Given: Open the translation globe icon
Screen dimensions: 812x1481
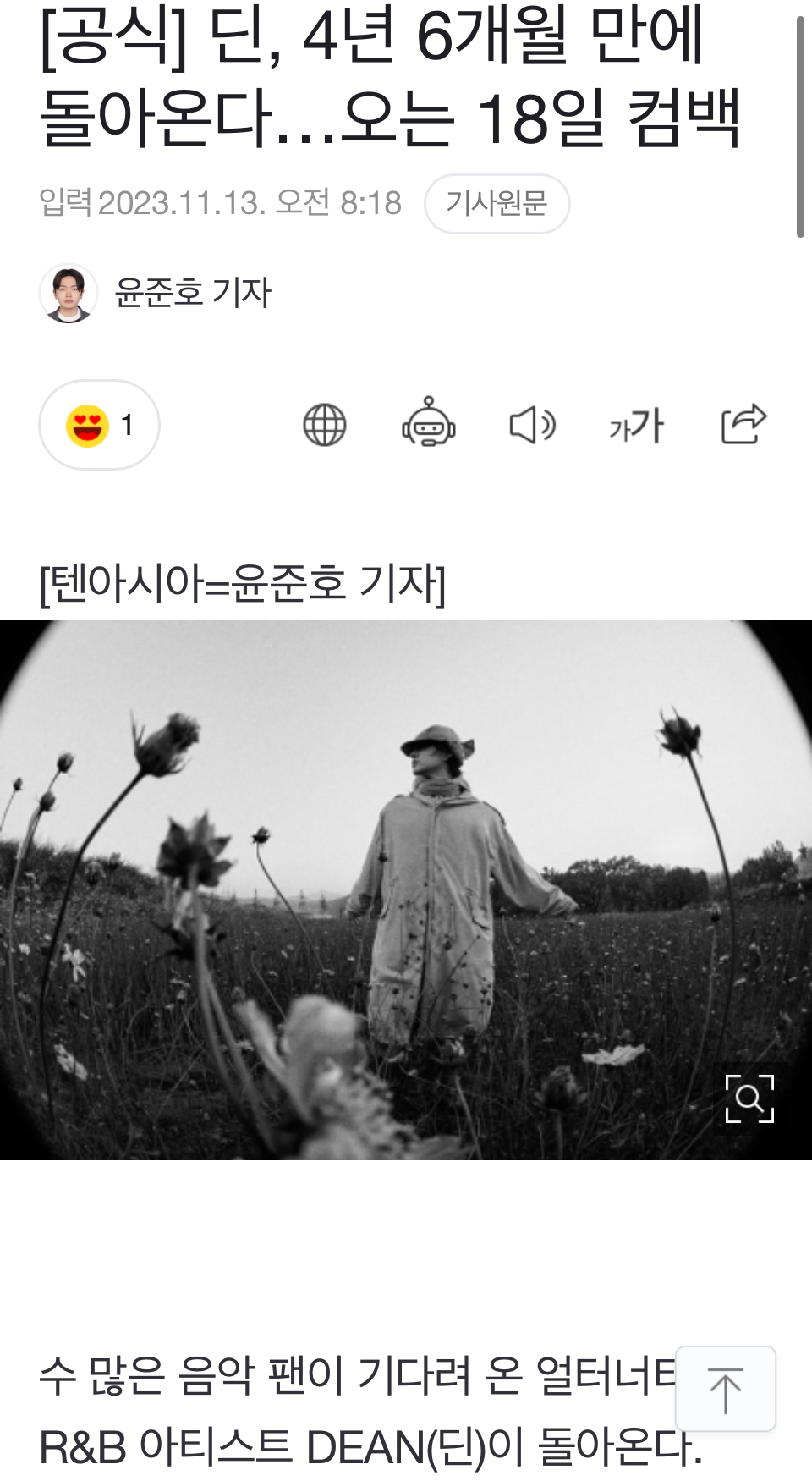Looking at the screenshot, I should pyautogui.click(x=325, y=425).
